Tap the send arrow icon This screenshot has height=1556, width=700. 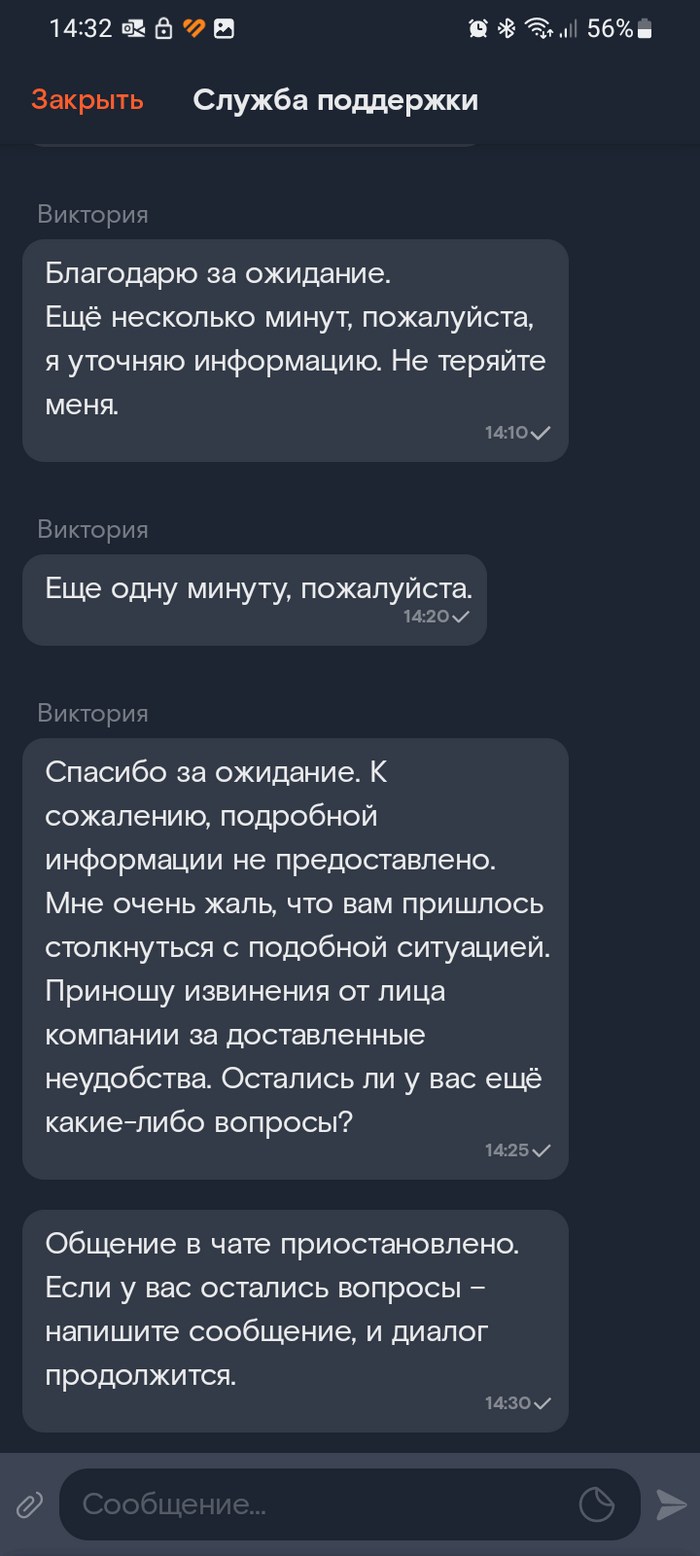pos(669,1504)
